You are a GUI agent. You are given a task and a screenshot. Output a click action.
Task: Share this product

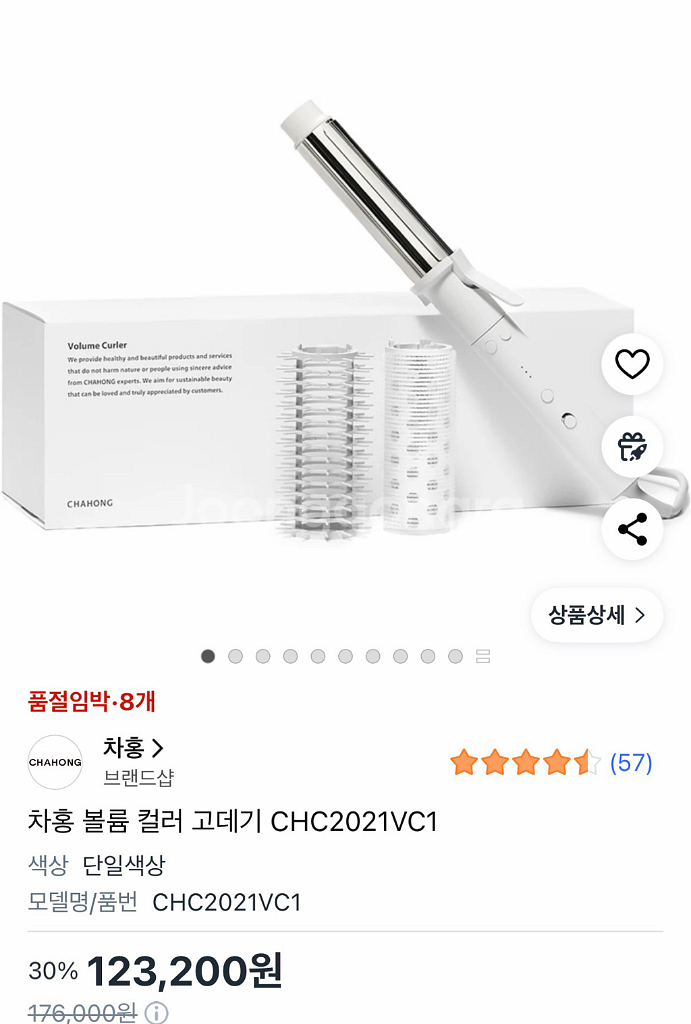[632, 528]
